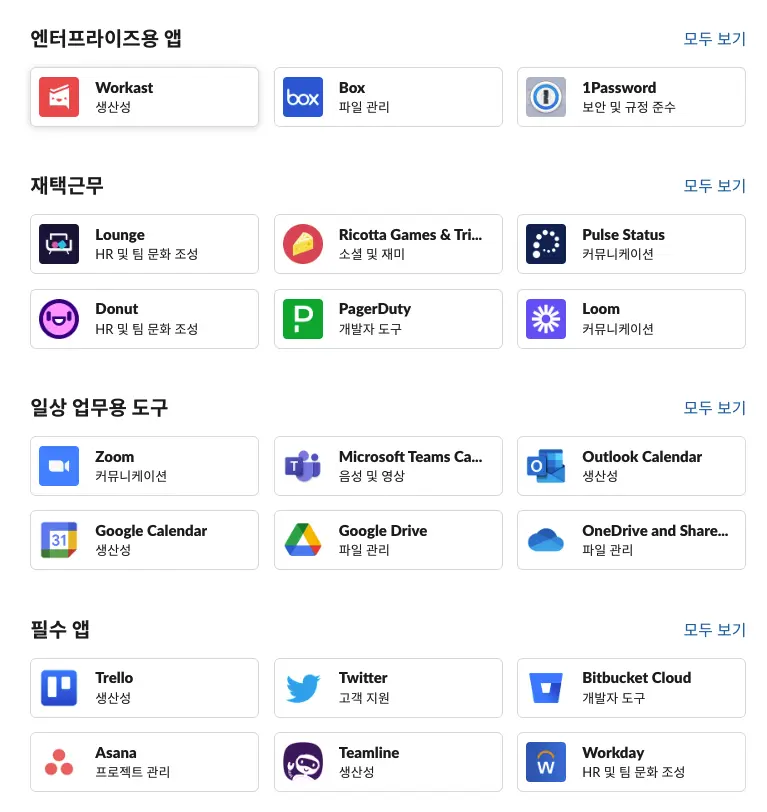Choose the PagerDuty developer tool card

388,318
